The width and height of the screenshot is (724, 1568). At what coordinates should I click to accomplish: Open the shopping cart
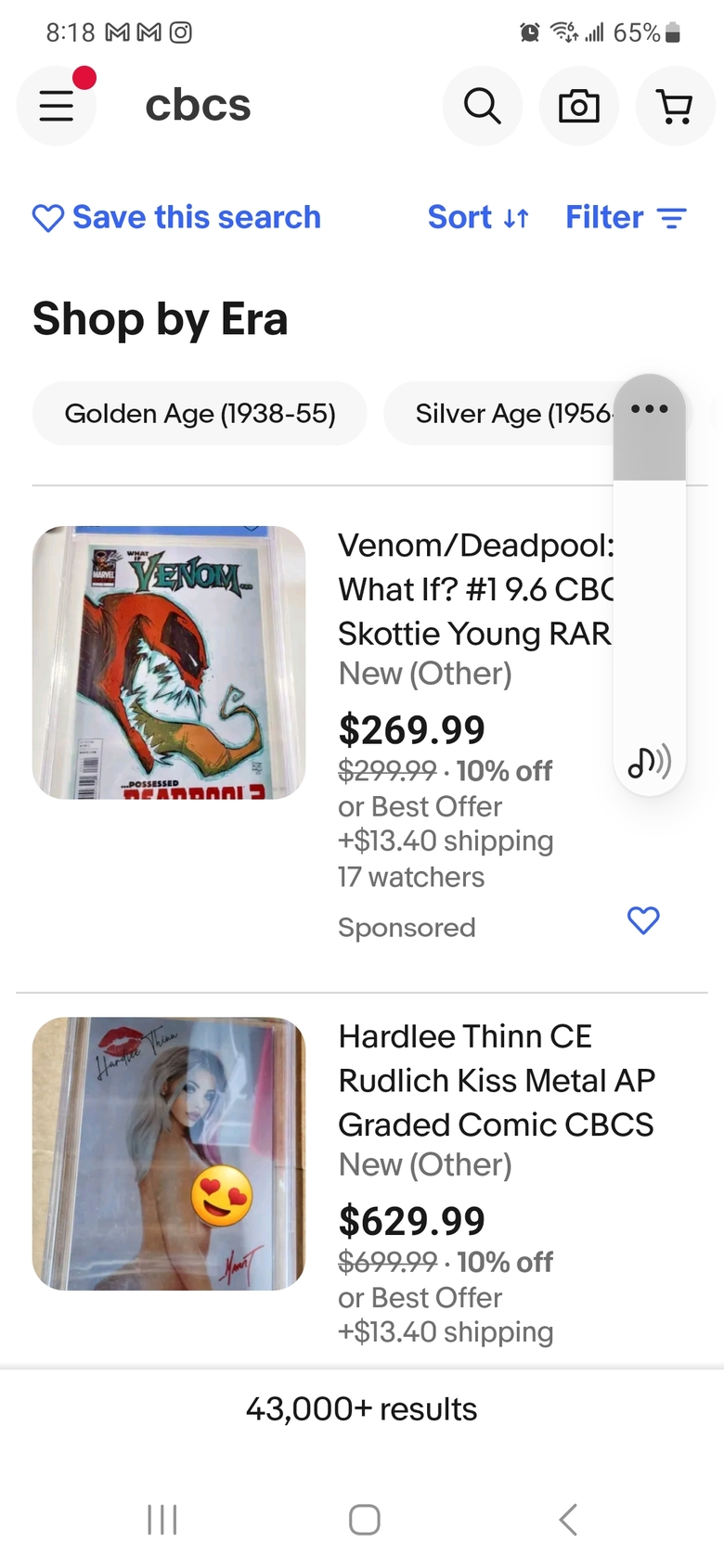(674, 106)
